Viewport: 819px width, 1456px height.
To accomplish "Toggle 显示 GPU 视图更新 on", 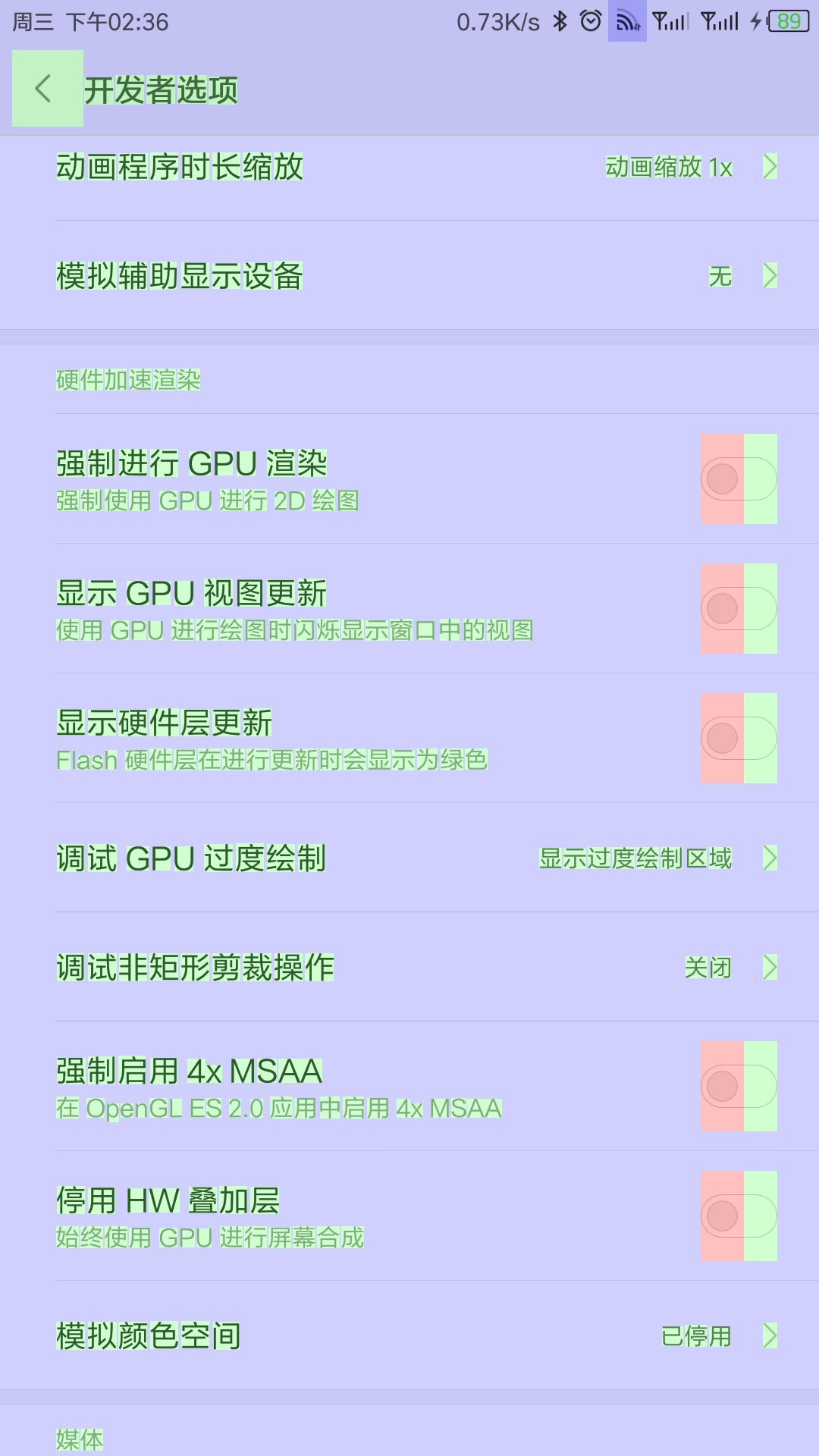I will pyautogui.click(x=738, y=608).
